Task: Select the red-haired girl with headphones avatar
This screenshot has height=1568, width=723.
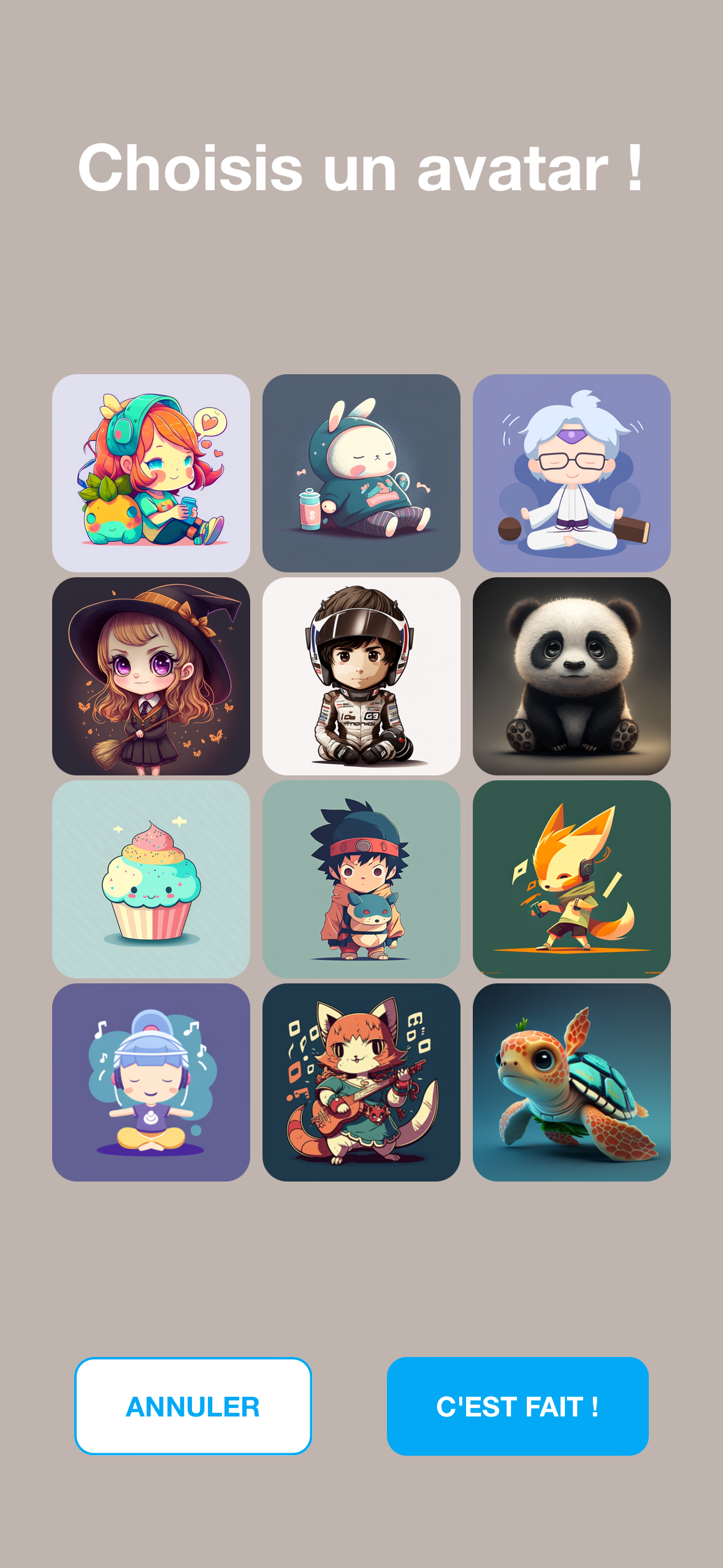Action: click(x=151, y=473)
